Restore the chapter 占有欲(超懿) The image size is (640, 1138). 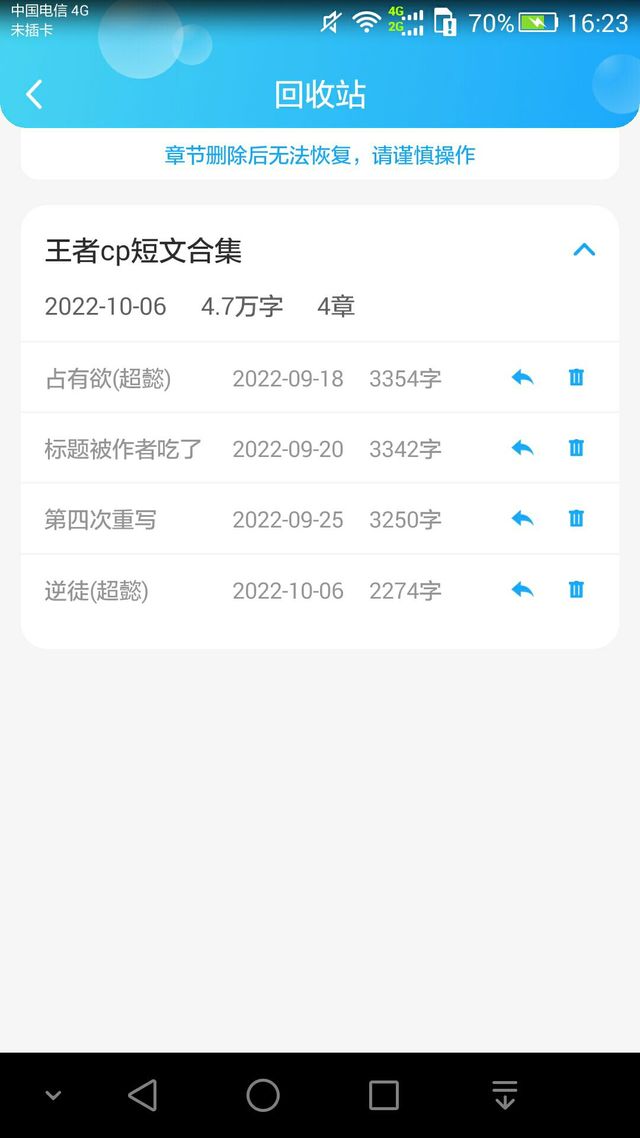click(x=522, y=377)
